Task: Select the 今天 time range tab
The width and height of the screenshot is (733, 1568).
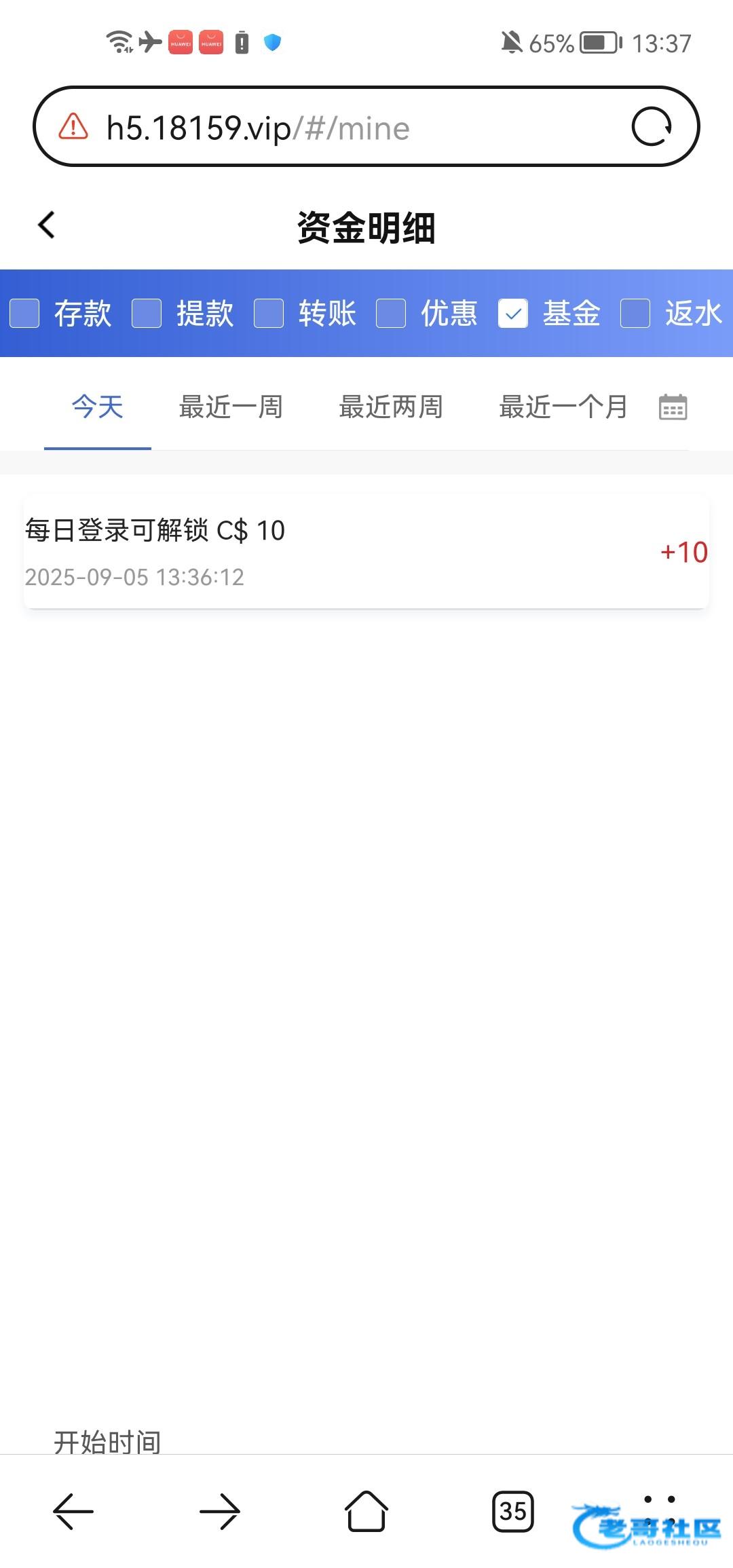Action: [98, 407]
